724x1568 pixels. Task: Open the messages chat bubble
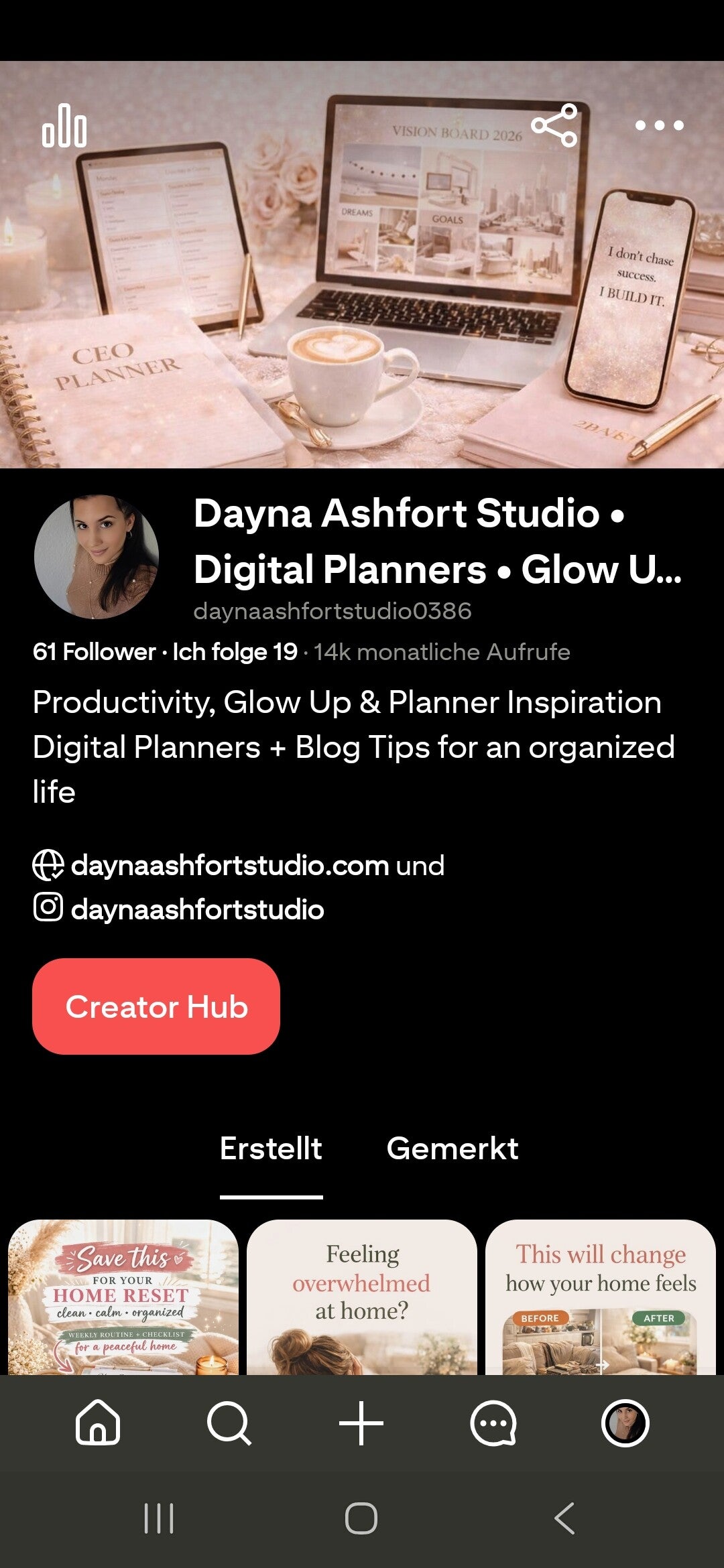pyautogui.click(x=493, y=1422)
